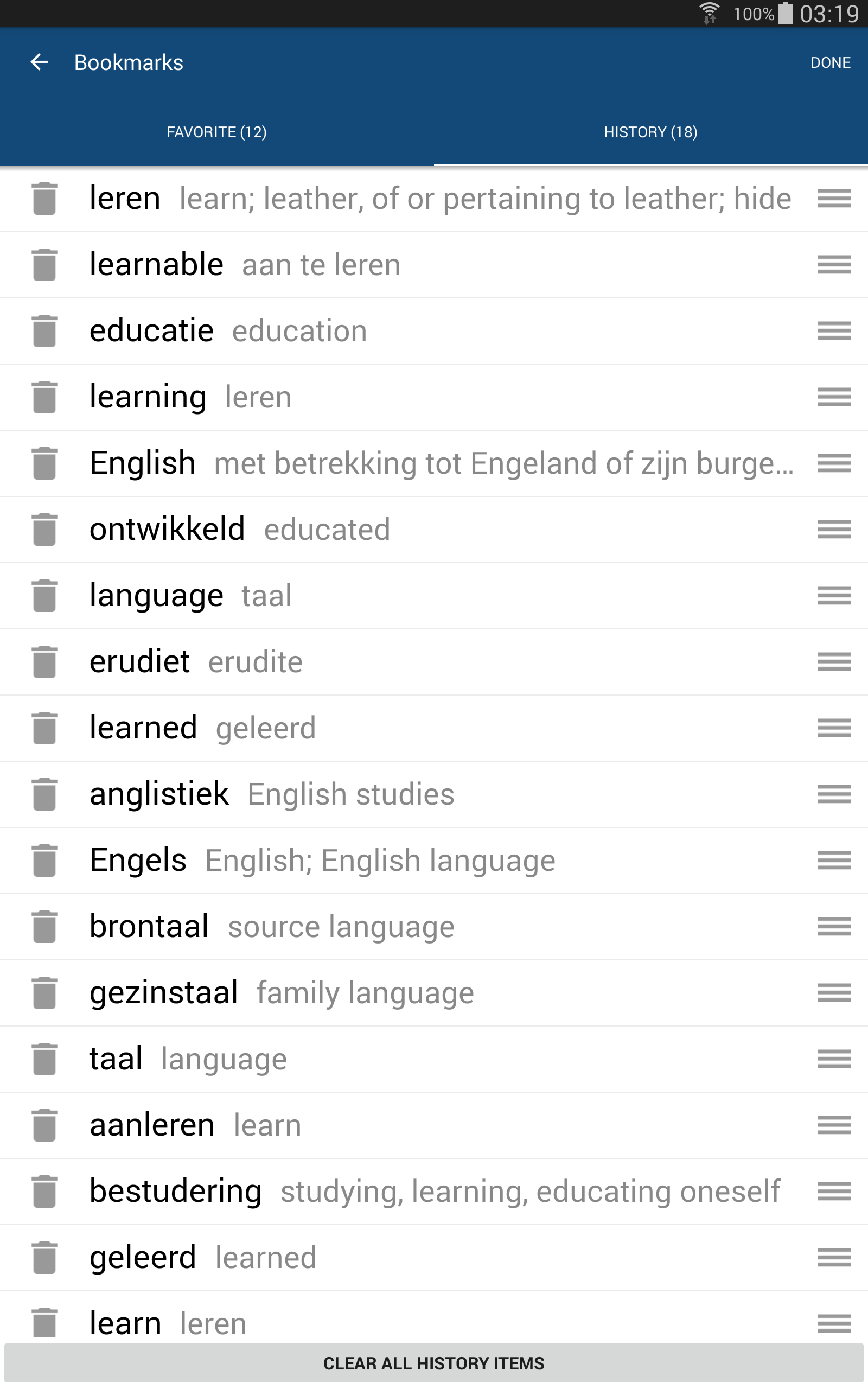Switch to the FAVORITE (12) tab
Image resolution: width=868 pixels, height=1389 pixels.
(217, 131)
